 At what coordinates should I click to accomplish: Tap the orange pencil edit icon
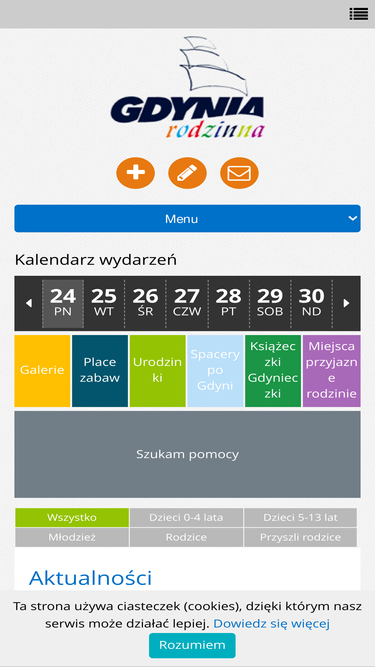click(188, 173)
